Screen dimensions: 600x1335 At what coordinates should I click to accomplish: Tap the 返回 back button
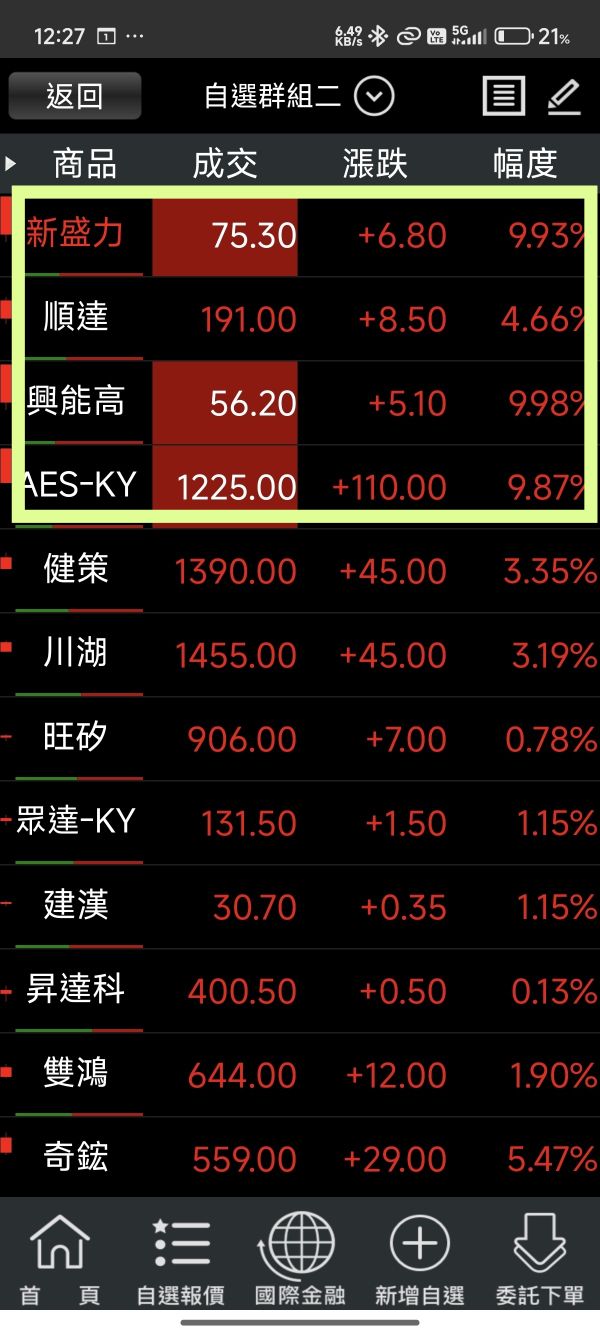pyautogui.click(x=75, y=96)
